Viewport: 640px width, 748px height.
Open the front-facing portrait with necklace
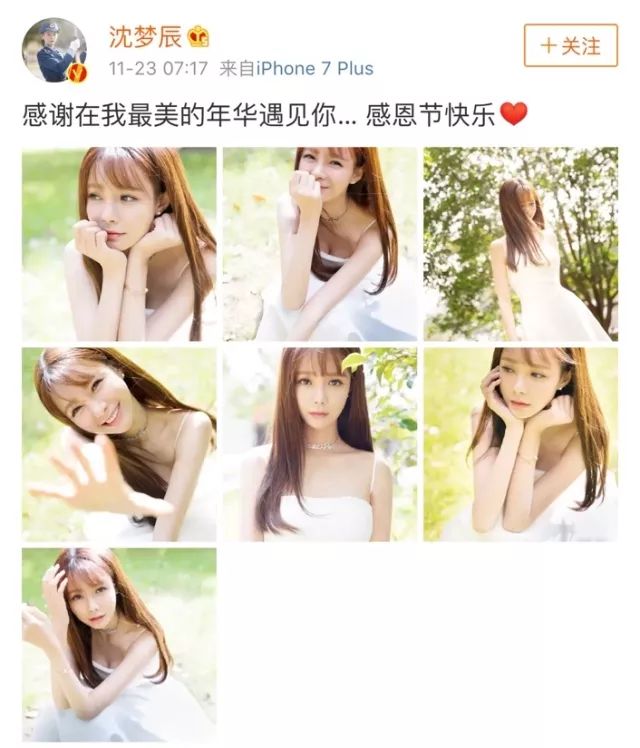click(320, 444)
